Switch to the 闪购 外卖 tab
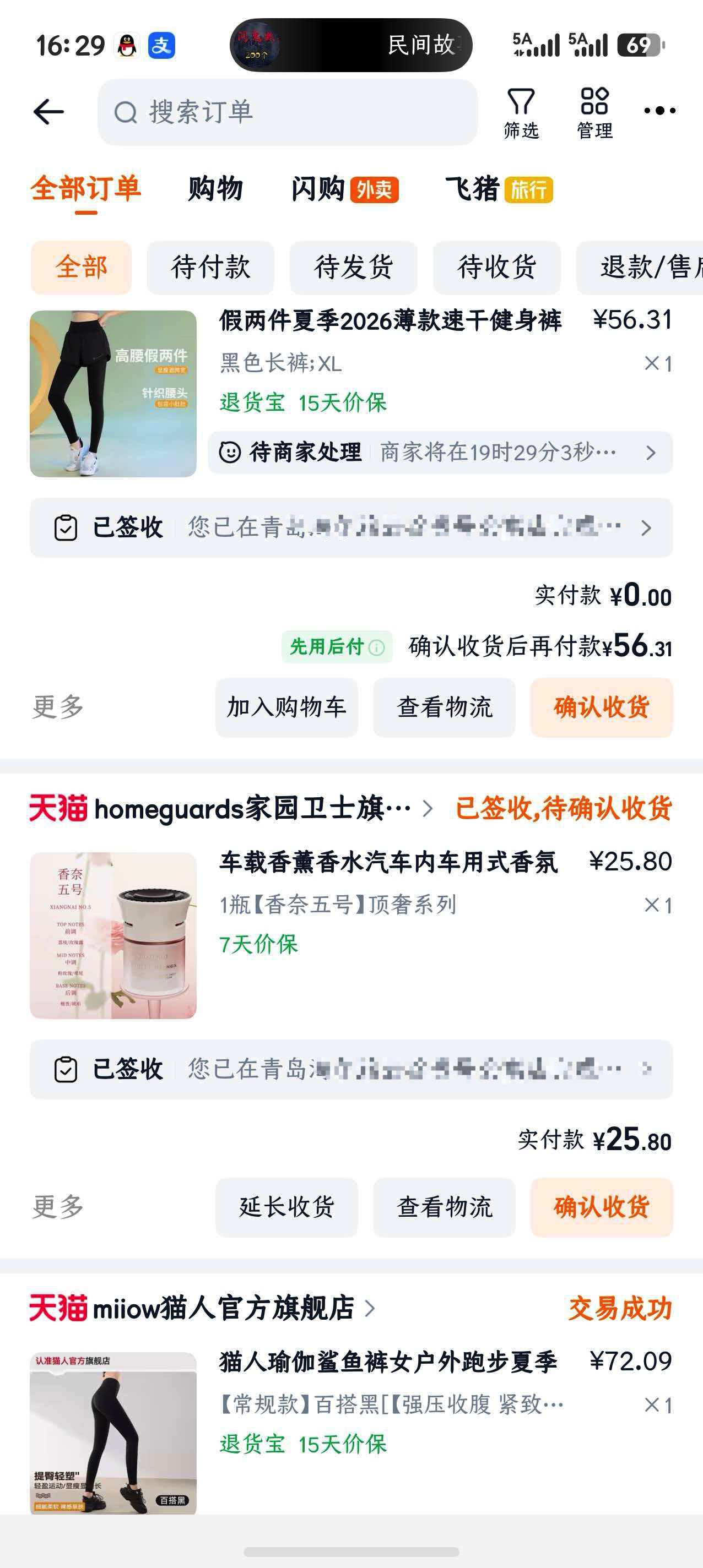 (345, 189)
